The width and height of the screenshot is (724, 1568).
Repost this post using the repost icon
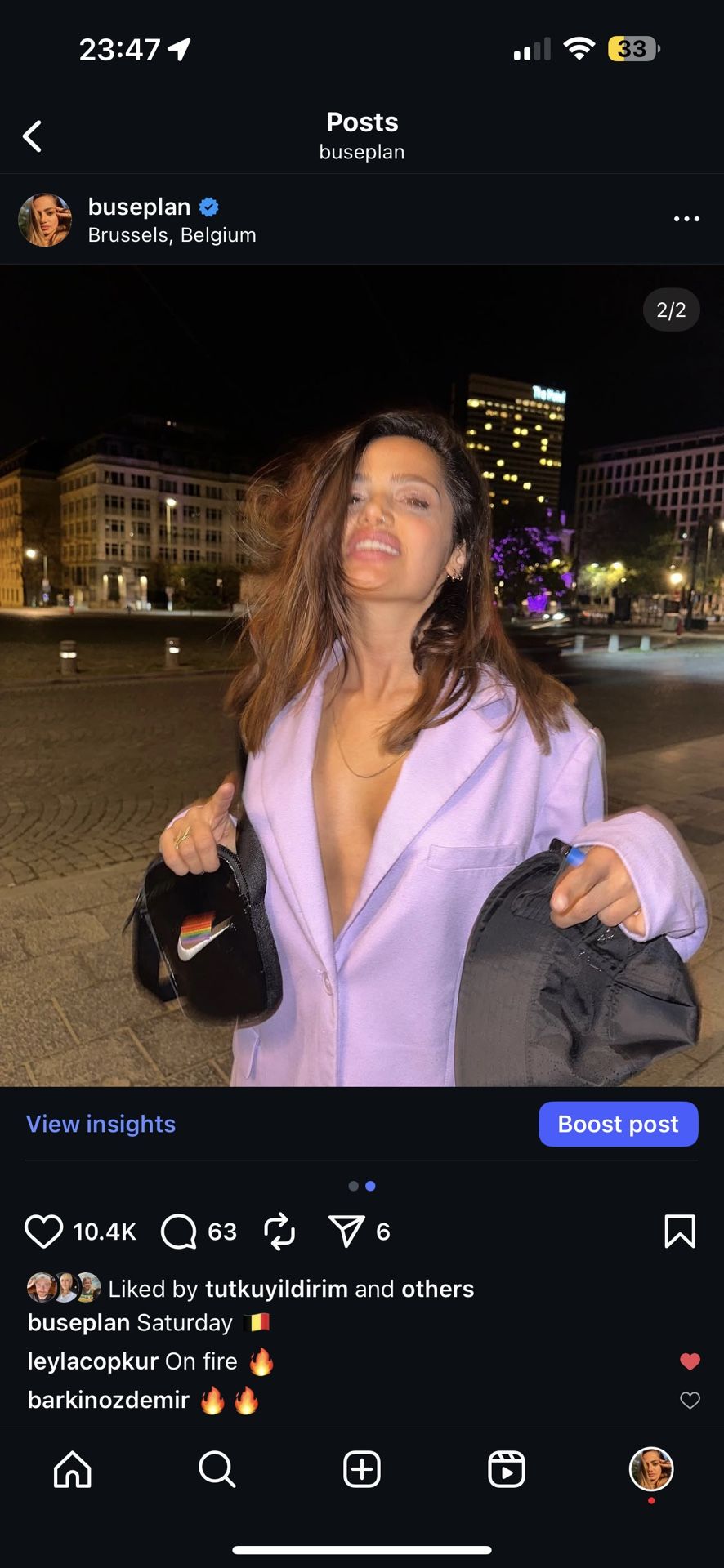[x=279, y=1232]
